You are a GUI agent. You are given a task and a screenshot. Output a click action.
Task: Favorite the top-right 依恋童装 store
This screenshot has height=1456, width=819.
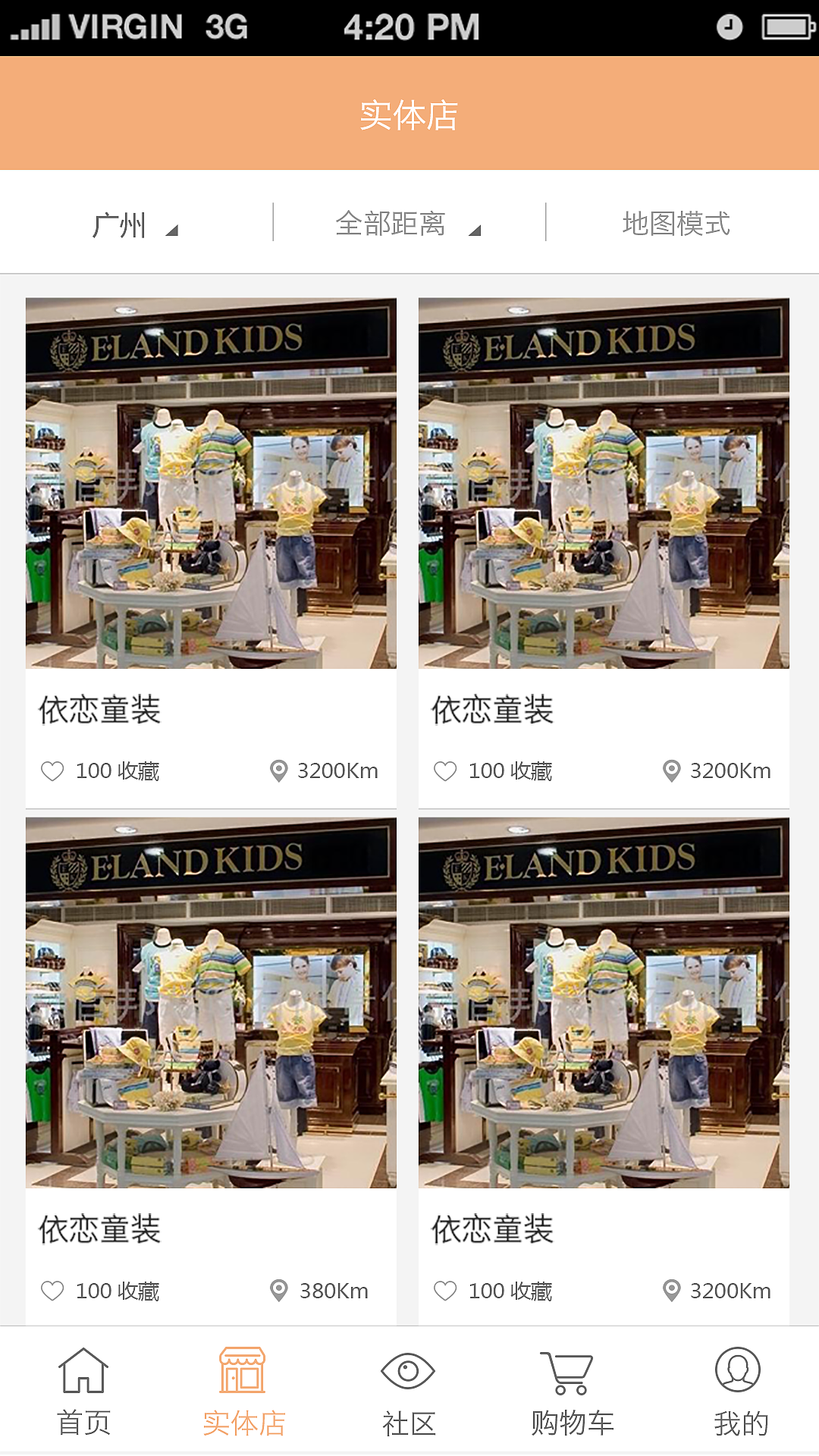[444, 770]
